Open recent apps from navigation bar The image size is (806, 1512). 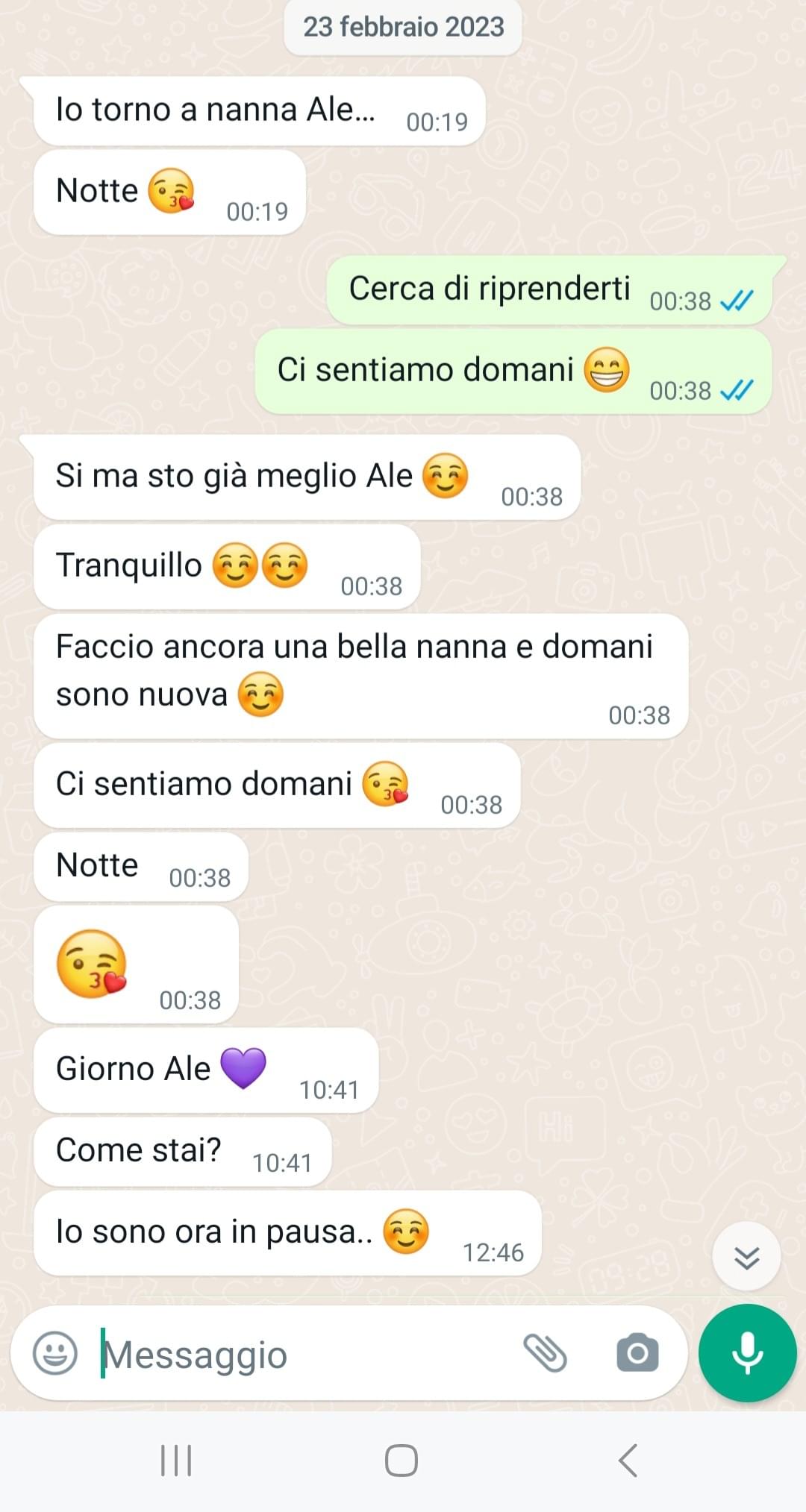click(177, 1461)
